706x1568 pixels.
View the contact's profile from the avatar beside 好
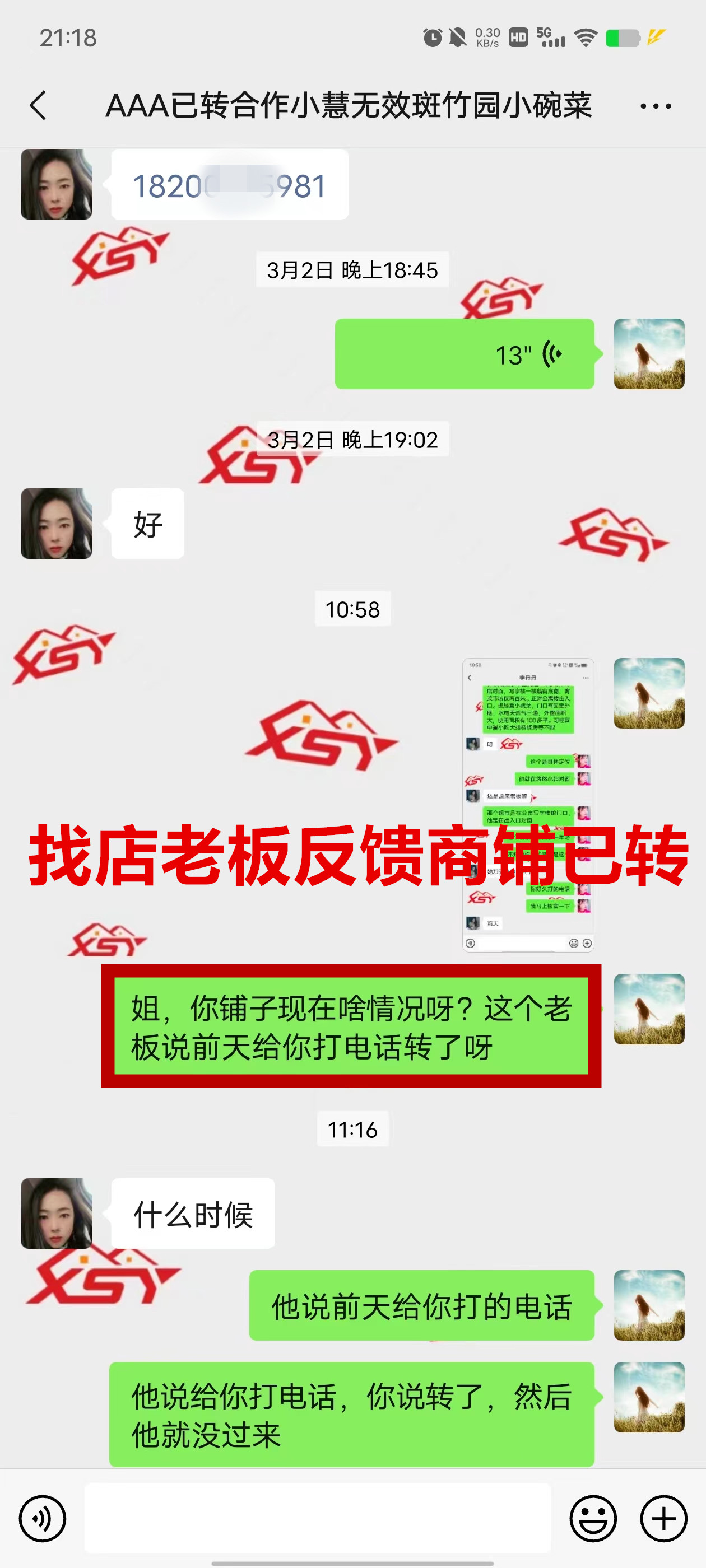pos(57,524)
